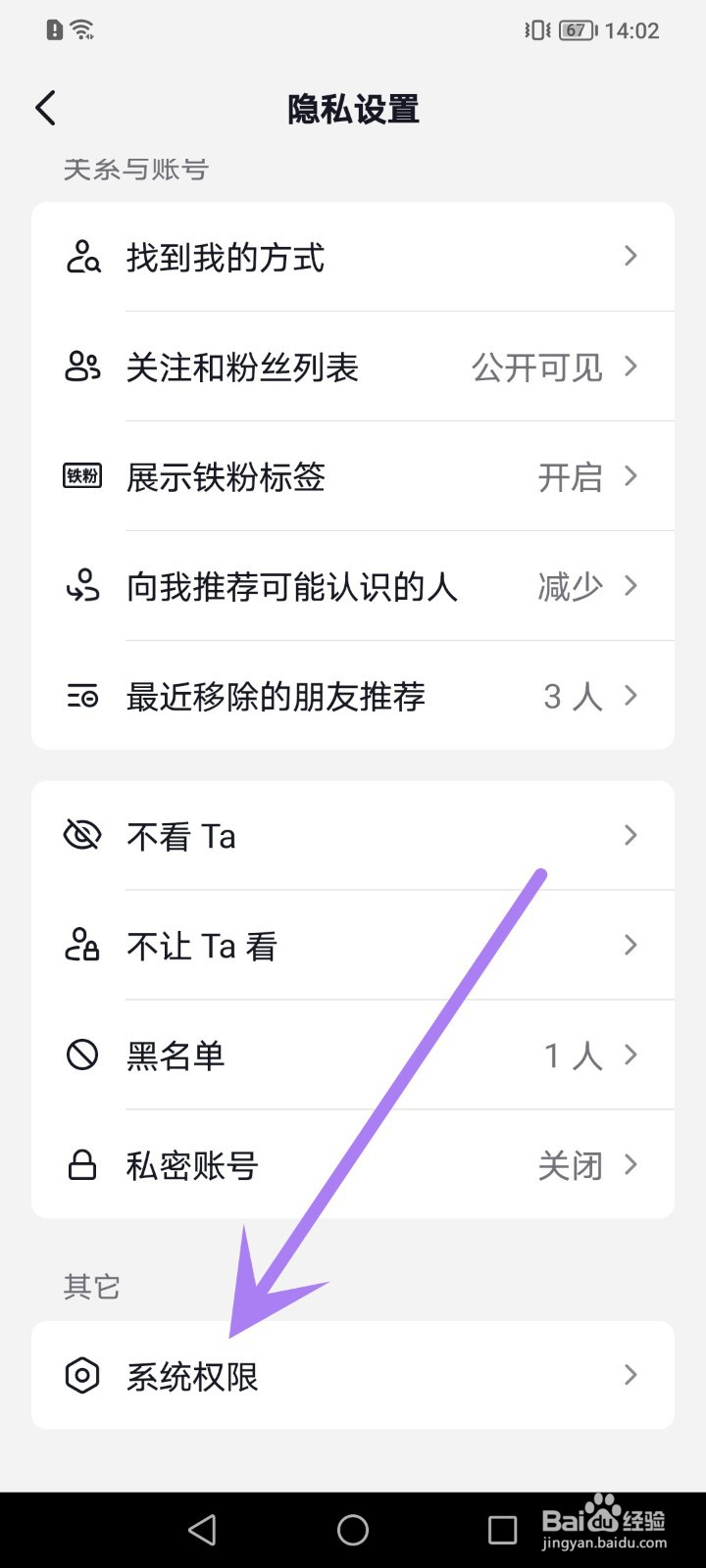Screen dimensions: 706x1568
Task: Toggle 展示铁粉标签 from 开启
Action: click(570, 477)
